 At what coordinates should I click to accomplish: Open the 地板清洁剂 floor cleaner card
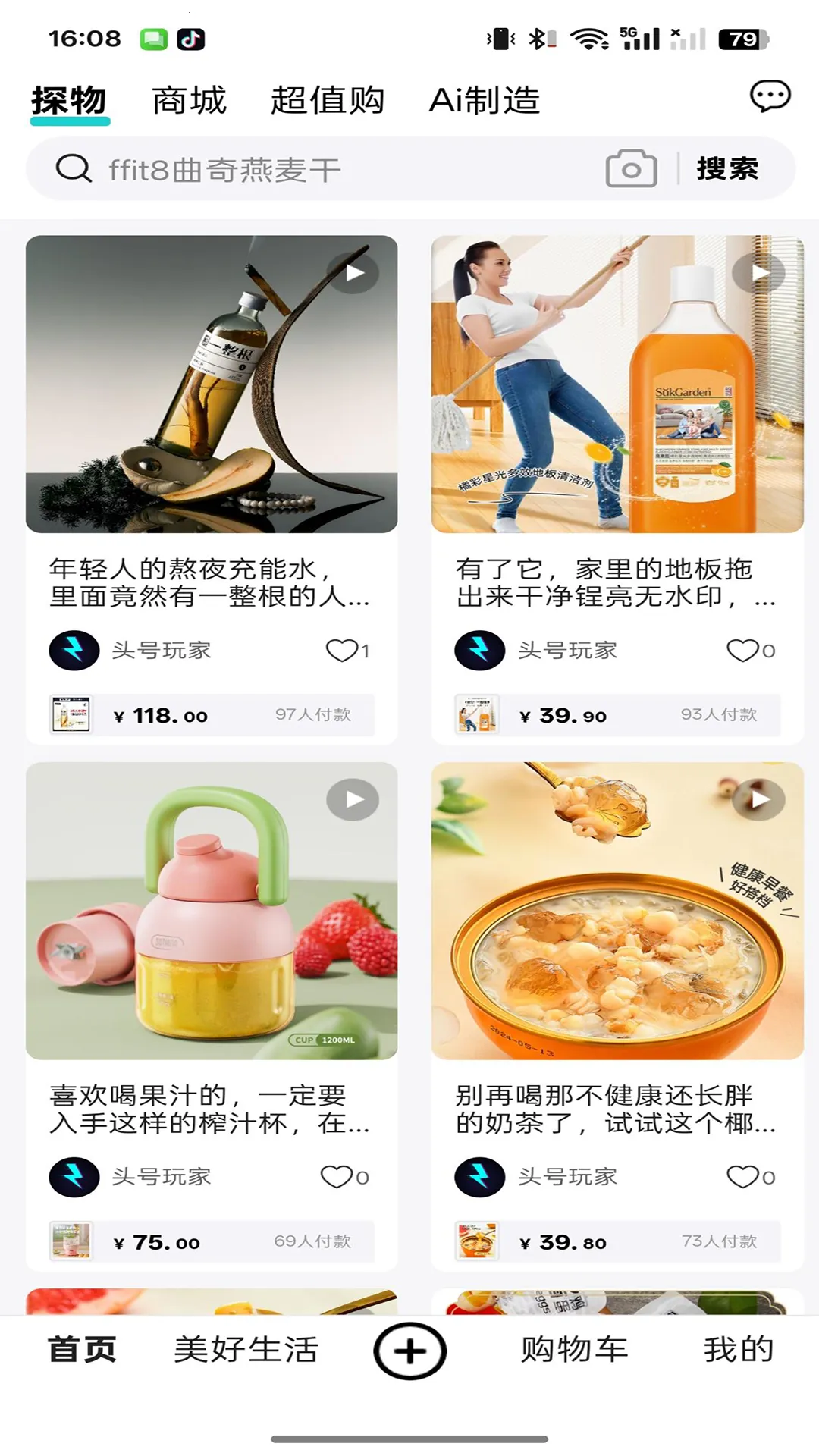coord(617,384)
